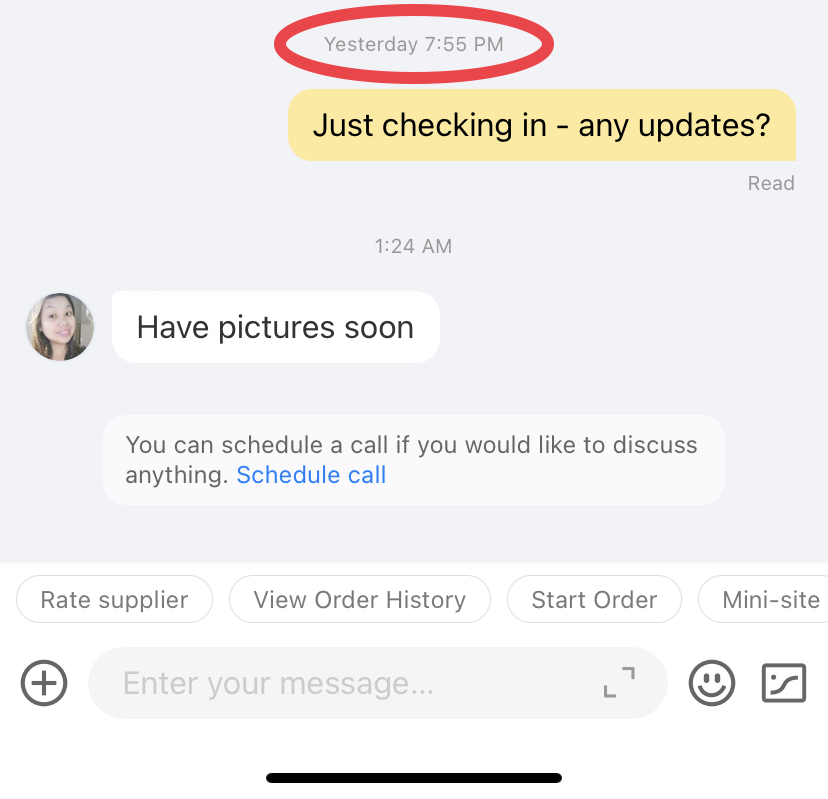Screen dimensions: 828x799
Task: Open the Mini-site chip
Action: [x=770, y=600]
